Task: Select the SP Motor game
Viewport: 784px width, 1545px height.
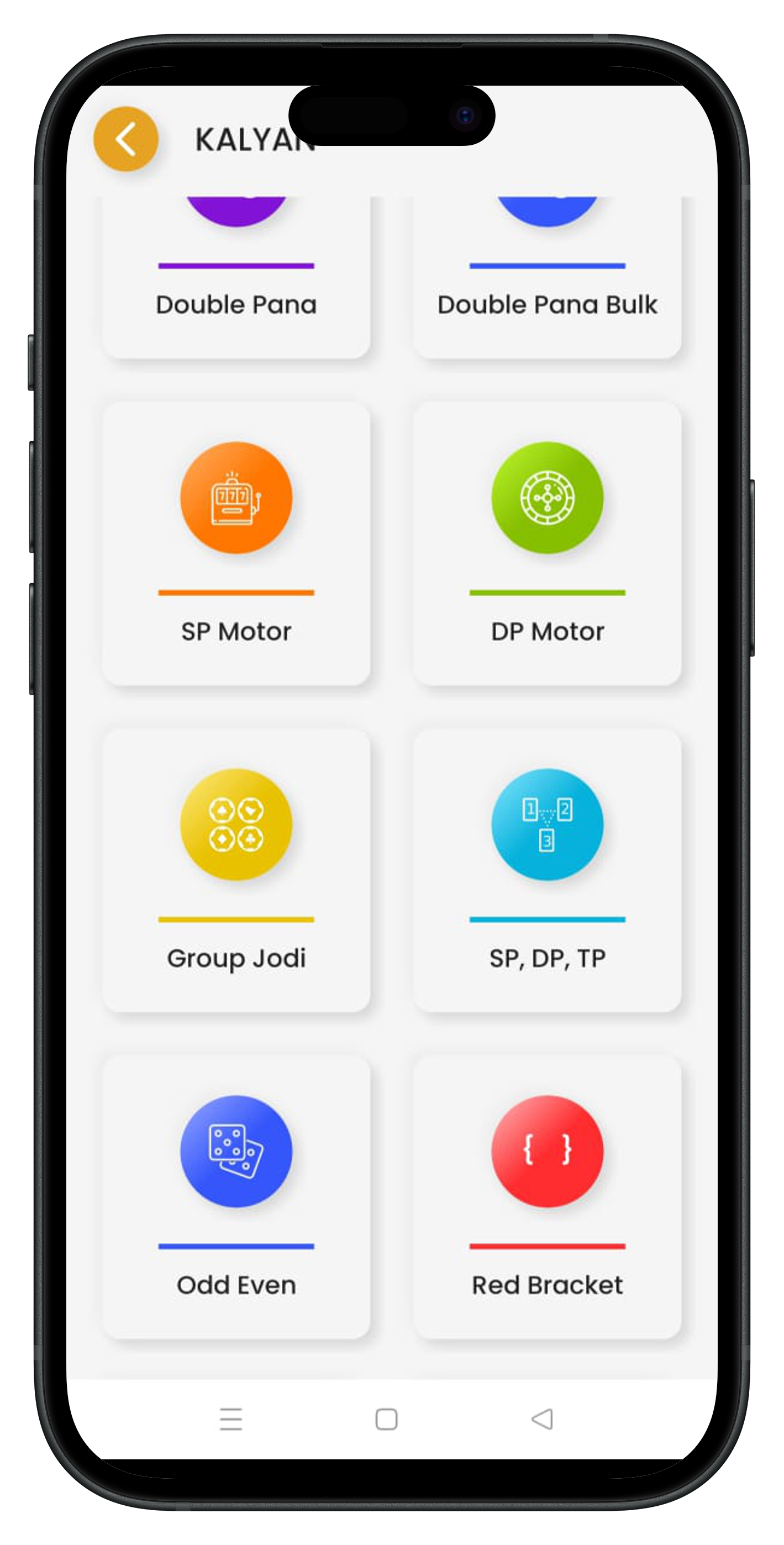Action: (236, 543)
